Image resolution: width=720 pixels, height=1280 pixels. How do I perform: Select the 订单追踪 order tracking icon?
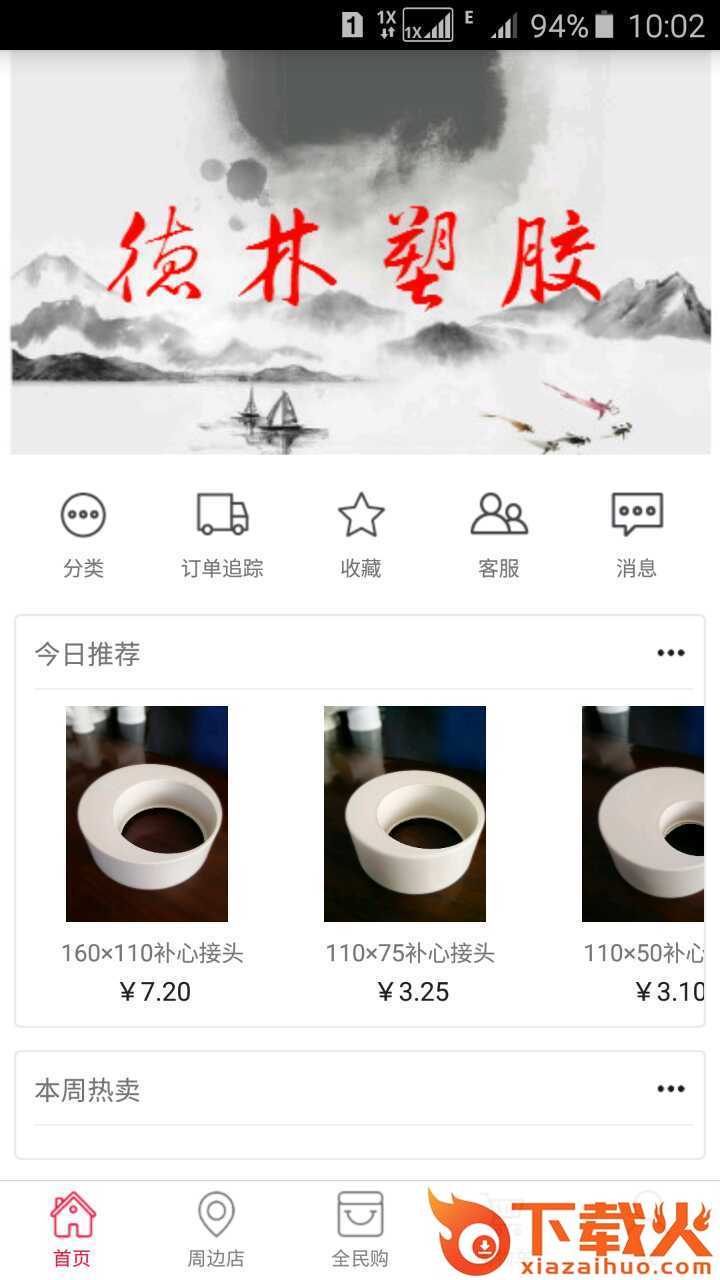pyautogui.click(x=222, y=513)
